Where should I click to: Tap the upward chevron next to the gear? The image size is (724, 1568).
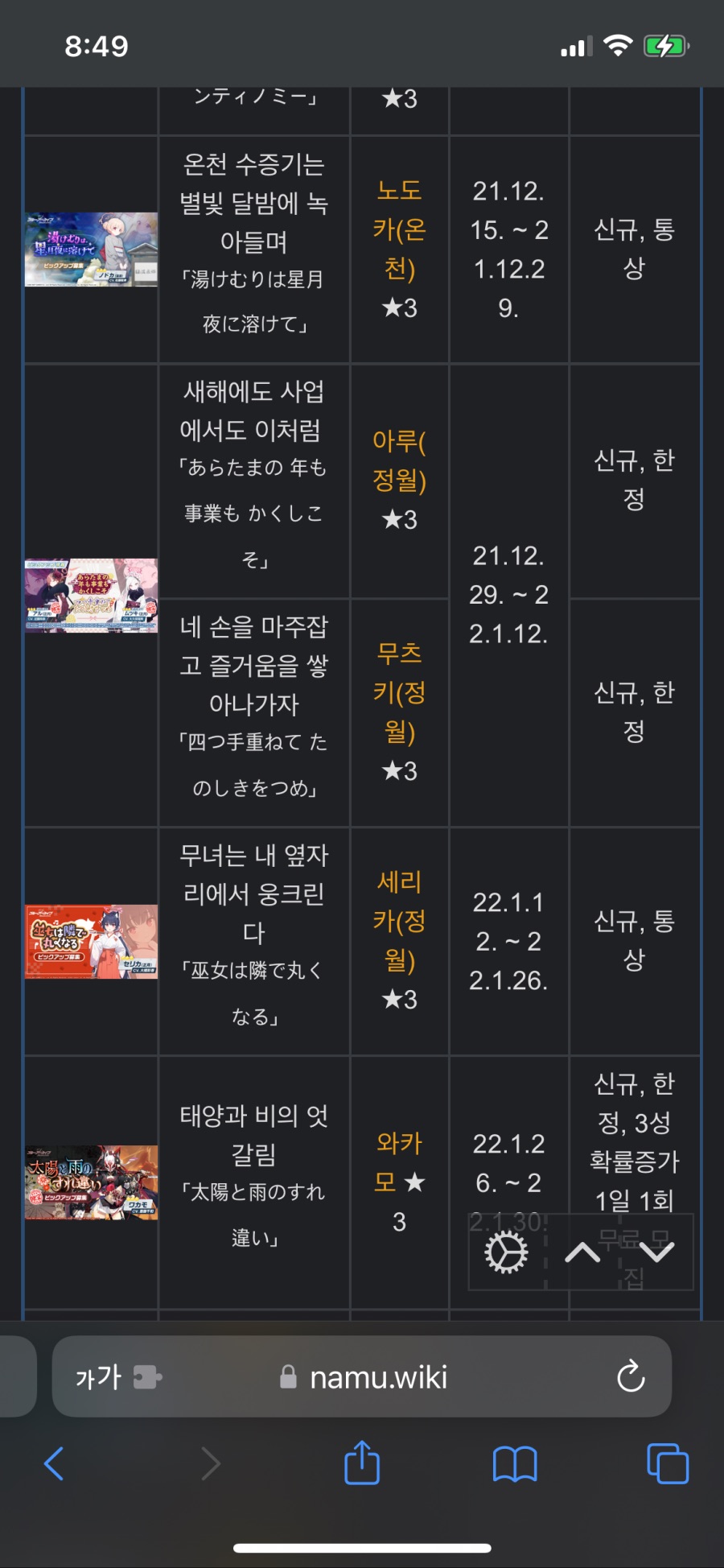pyautogui.click(x=581, y=1252)
